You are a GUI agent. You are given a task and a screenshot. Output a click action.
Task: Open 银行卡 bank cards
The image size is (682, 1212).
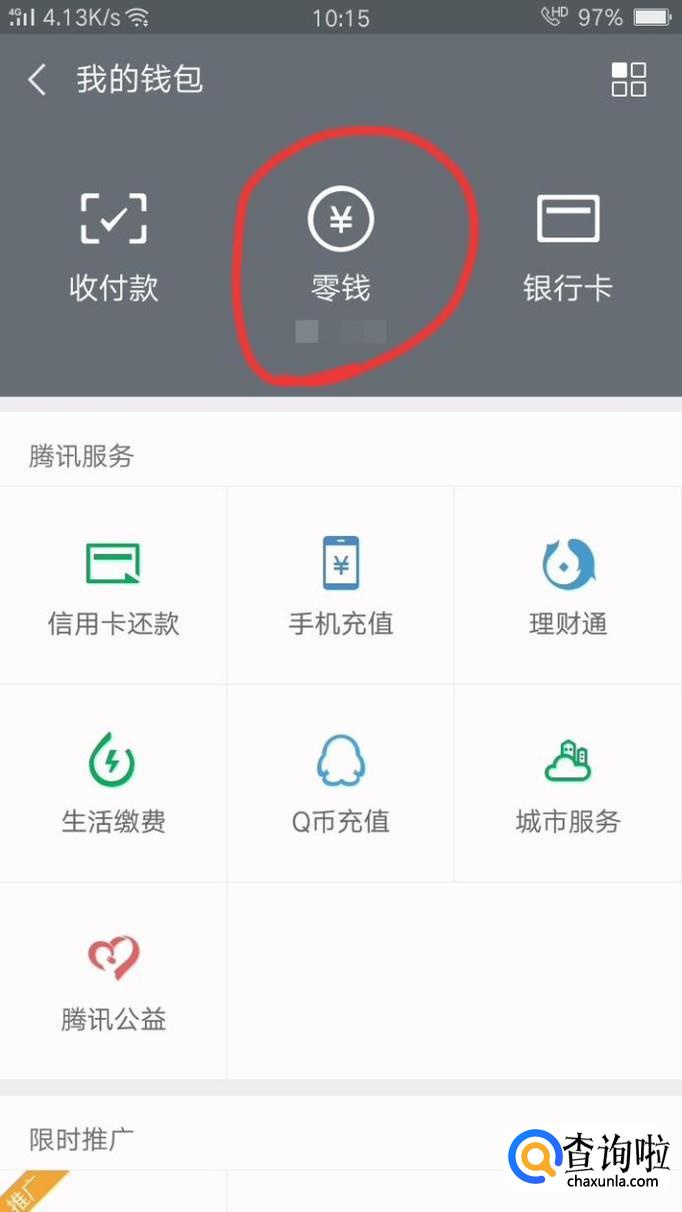pos(567,246)
